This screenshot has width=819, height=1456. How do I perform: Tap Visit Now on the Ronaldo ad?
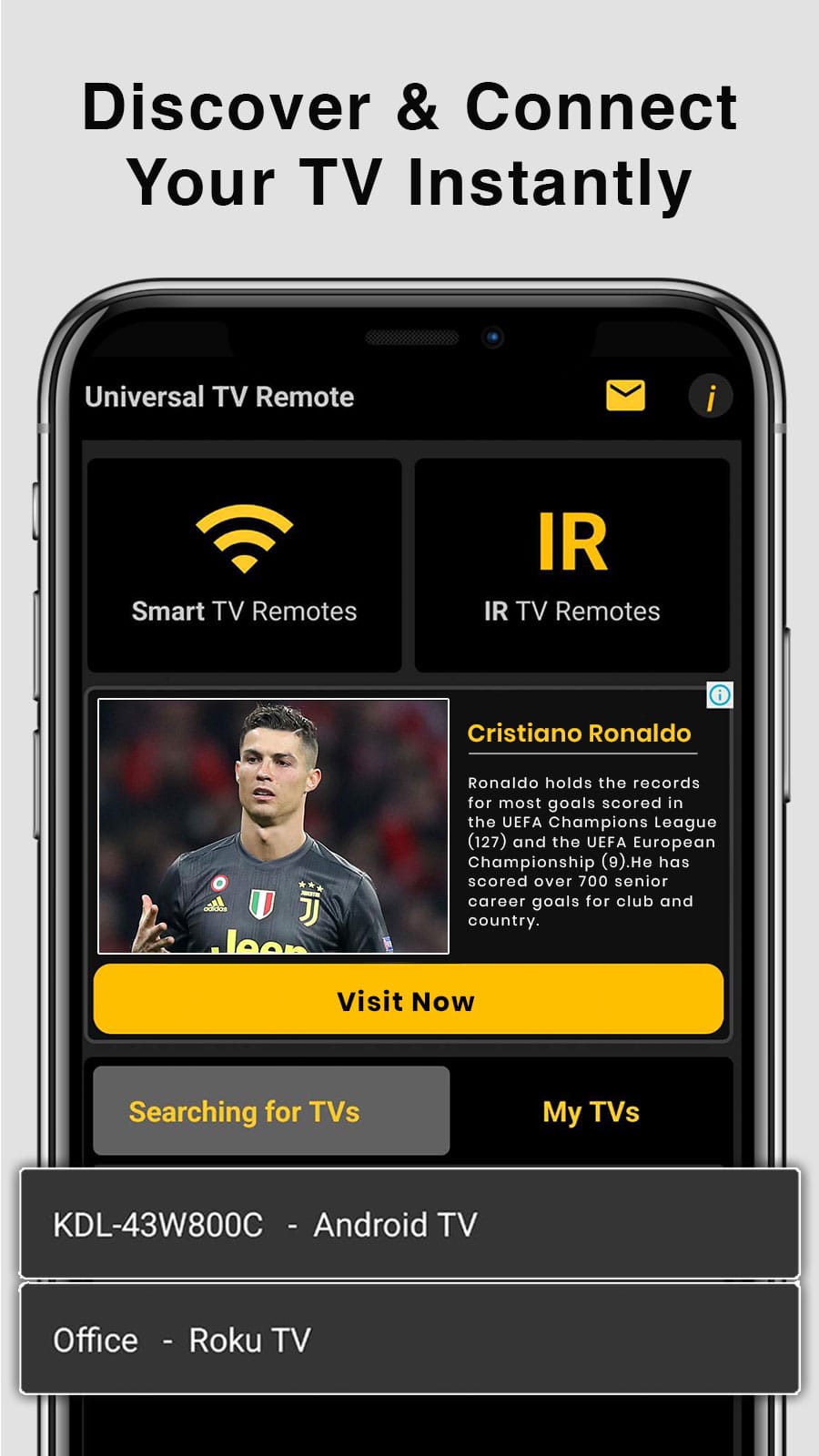pos(407,1000)
